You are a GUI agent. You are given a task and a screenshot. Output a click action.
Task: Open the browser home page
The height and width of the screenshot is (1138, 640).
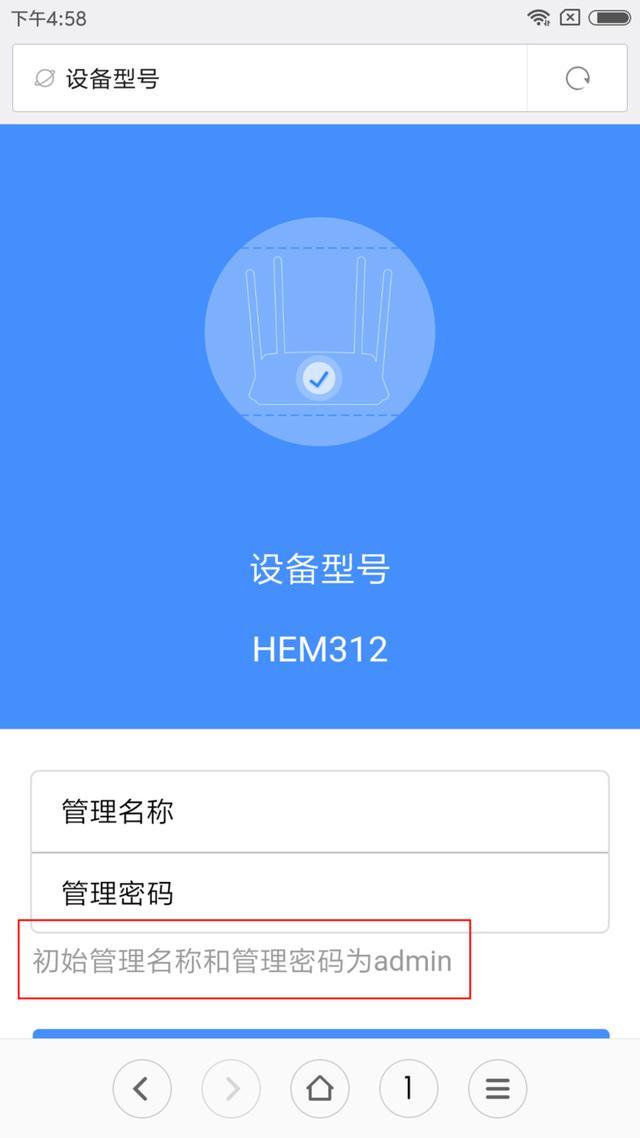pyautogui.click(x=320, y=1089)
